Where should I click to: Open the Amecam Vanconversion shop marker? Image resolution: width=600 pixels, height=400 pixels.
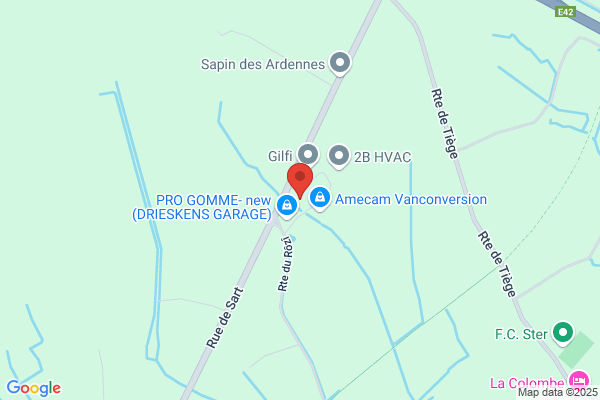point(320,198)
